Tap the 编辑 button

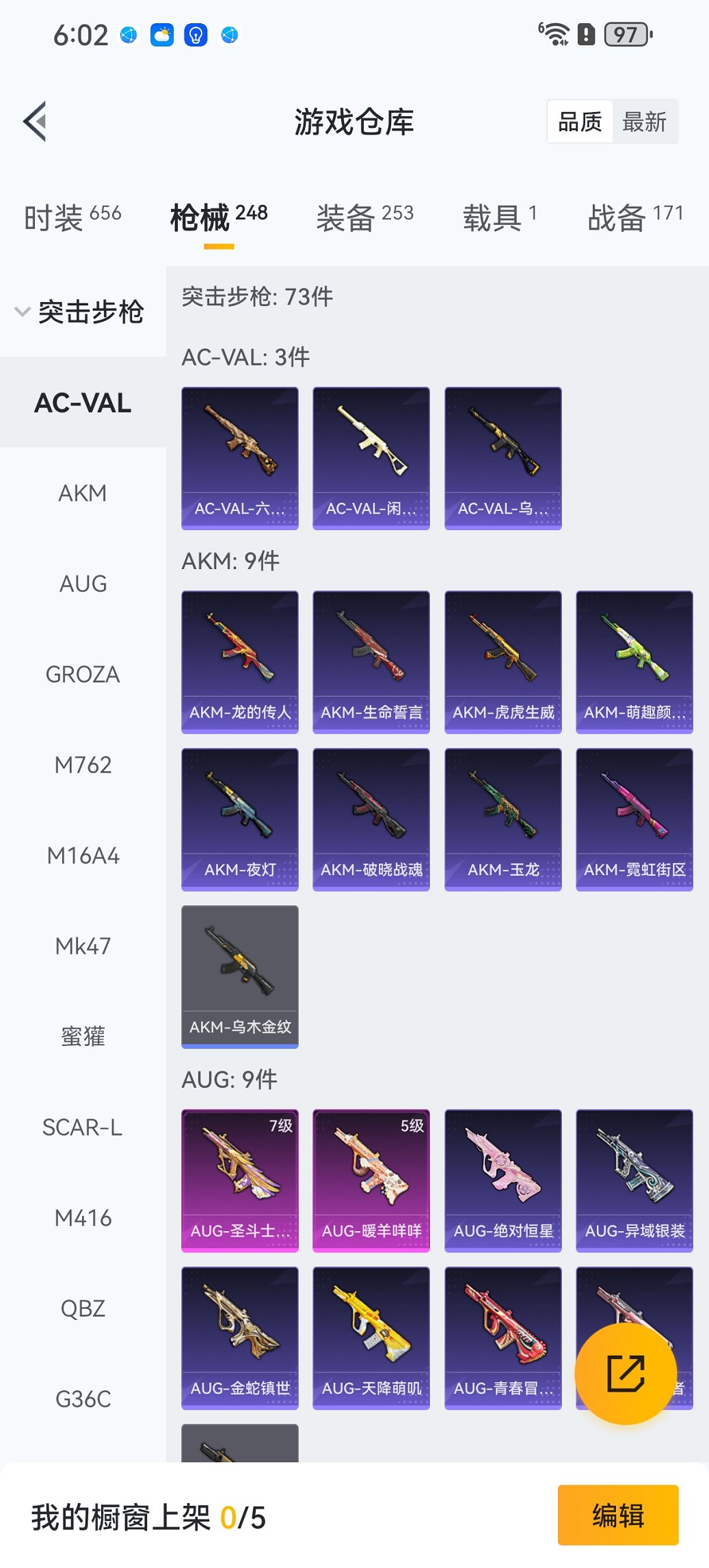coord(618,1515)
